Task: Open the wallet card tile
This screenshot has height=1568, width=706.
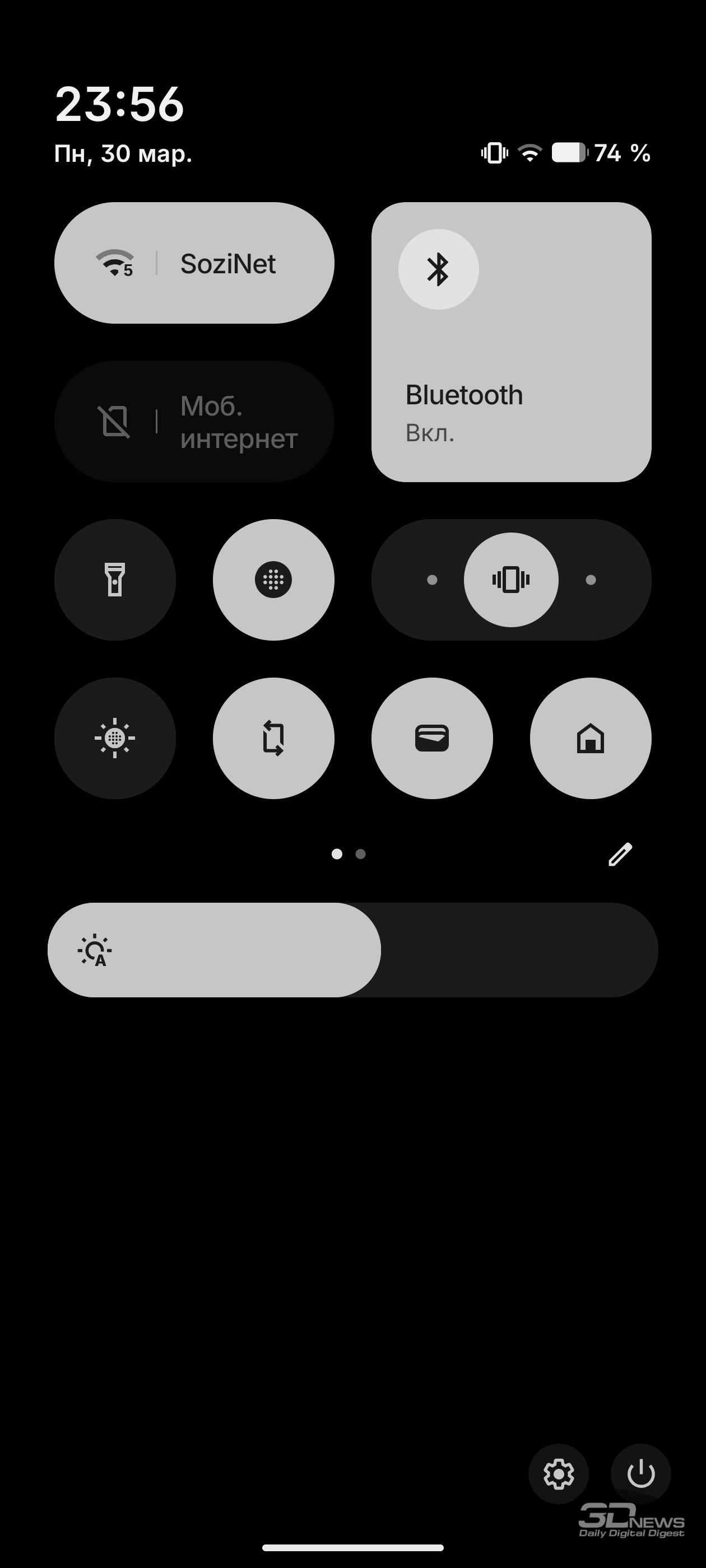Action: [432, 738]
